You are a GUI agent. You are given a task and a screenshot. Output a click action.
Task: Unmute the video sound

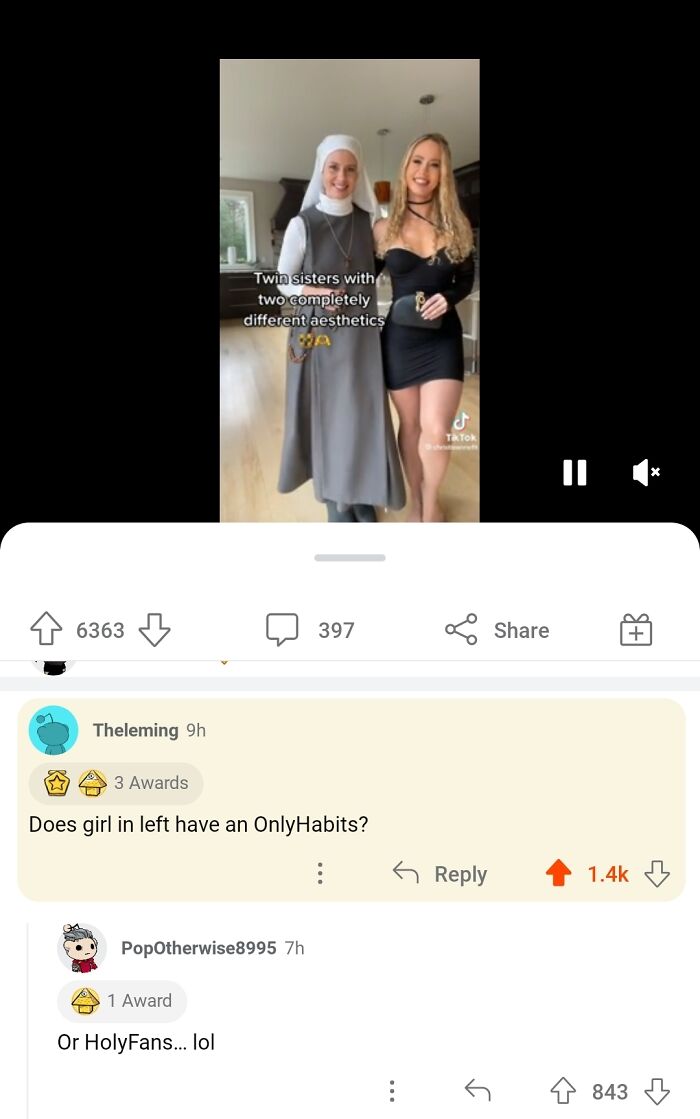pyautogui.click(x=646, y=472)
